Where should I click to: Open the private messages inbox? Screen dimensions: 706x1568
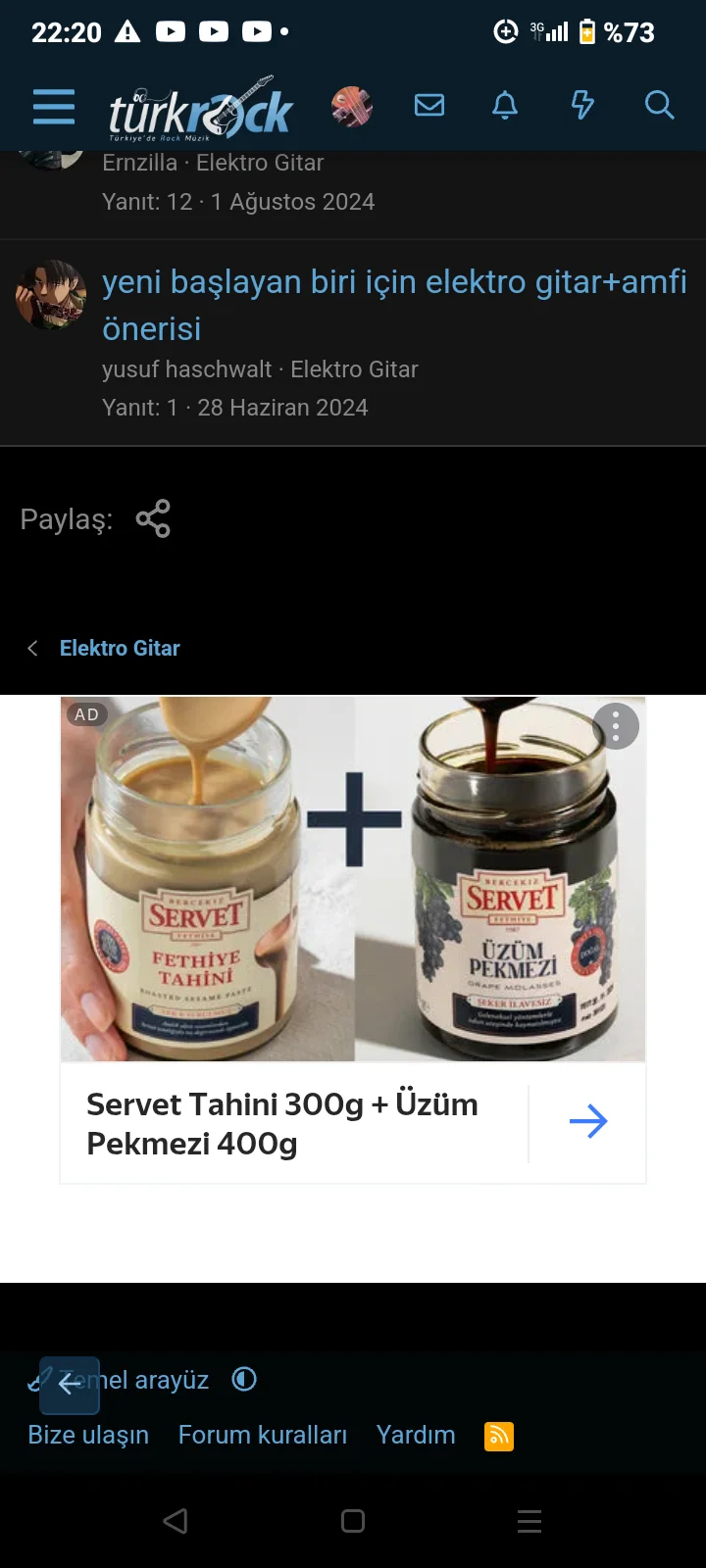pos(429,106)
